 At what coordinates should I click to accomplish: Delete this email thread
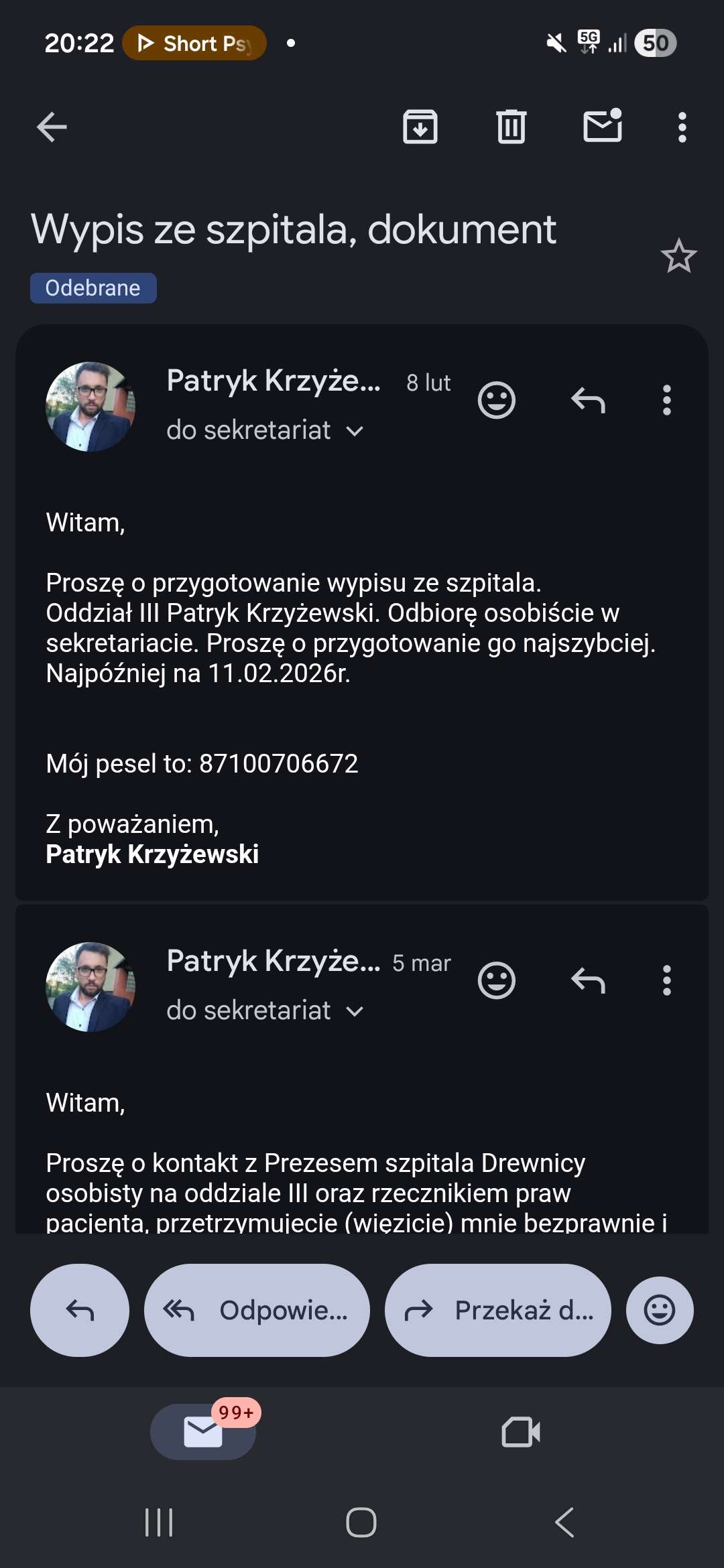point(511,127)
